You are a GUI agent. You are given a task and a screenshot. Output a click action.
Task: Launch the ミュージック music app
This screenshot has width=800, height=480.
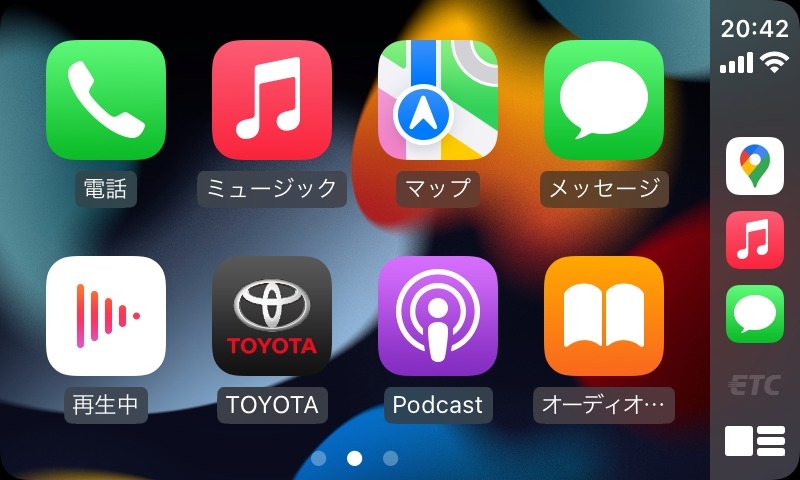pos(271,100)
